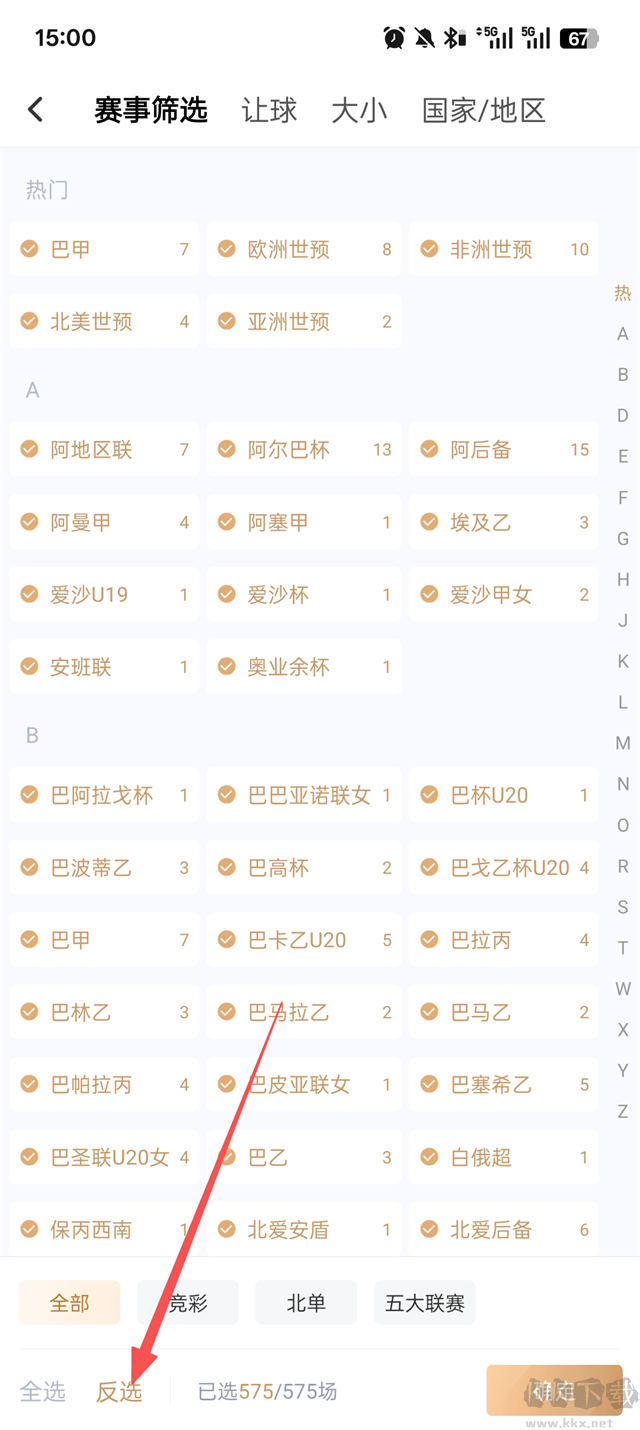Switch to the 让球 tab
This screenshot has width=640, height=1430.
pos(269,110)
